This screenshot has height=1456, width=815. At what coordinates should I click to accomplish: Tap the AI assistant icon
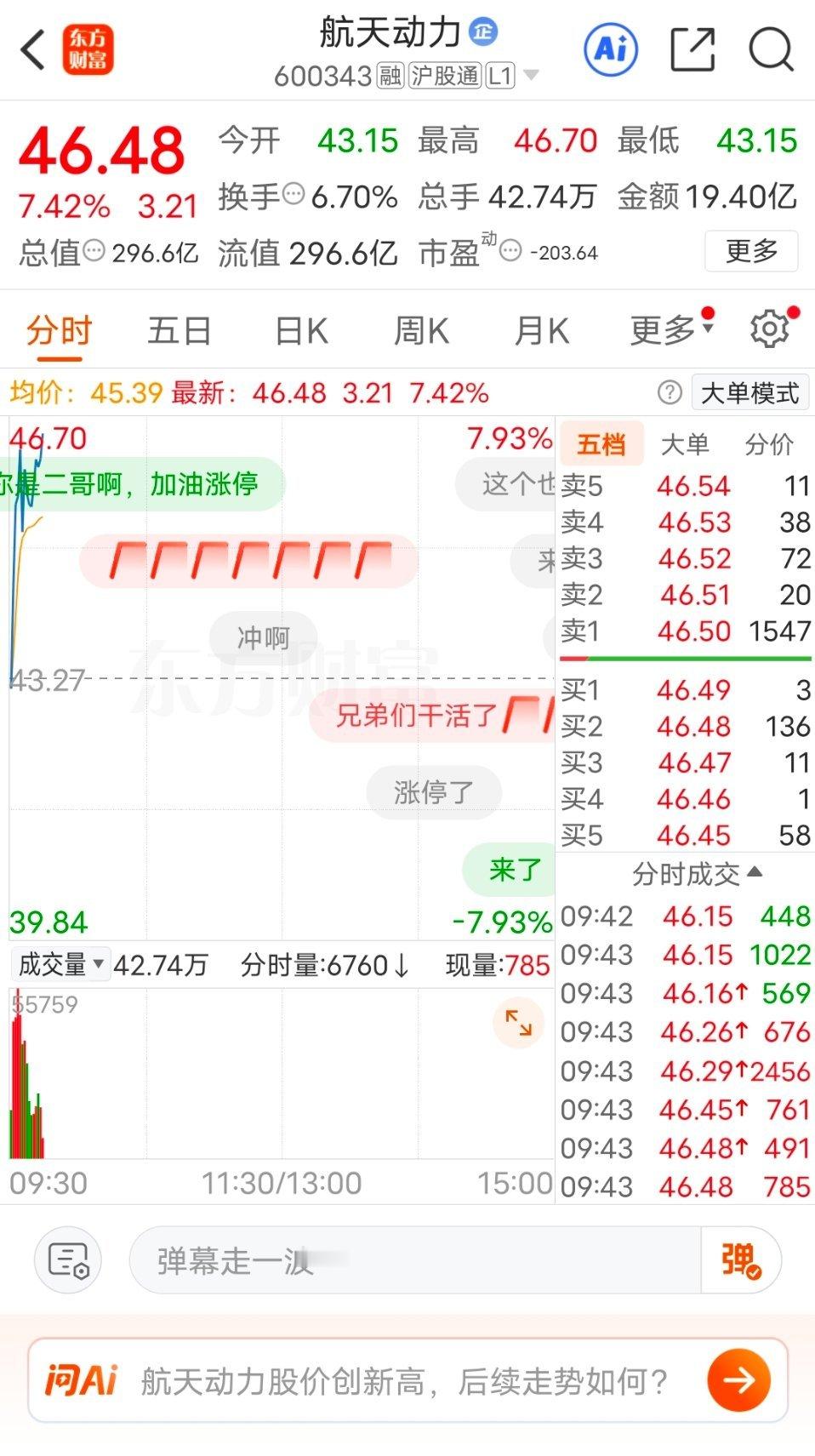610,49
